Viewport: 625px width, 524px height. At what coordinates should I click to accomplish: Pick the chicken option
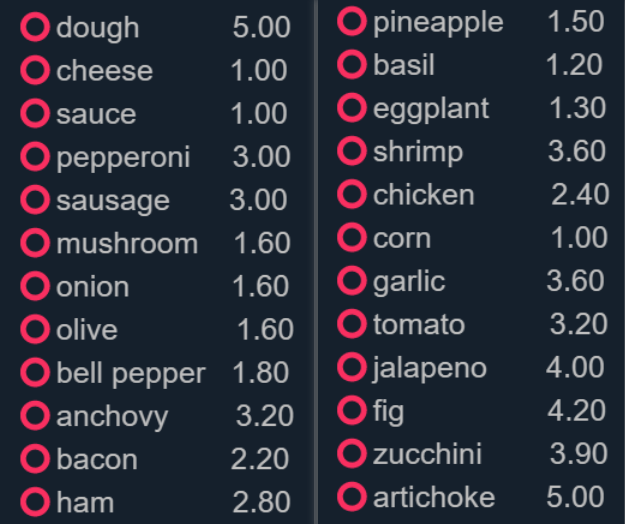point(352,194)
